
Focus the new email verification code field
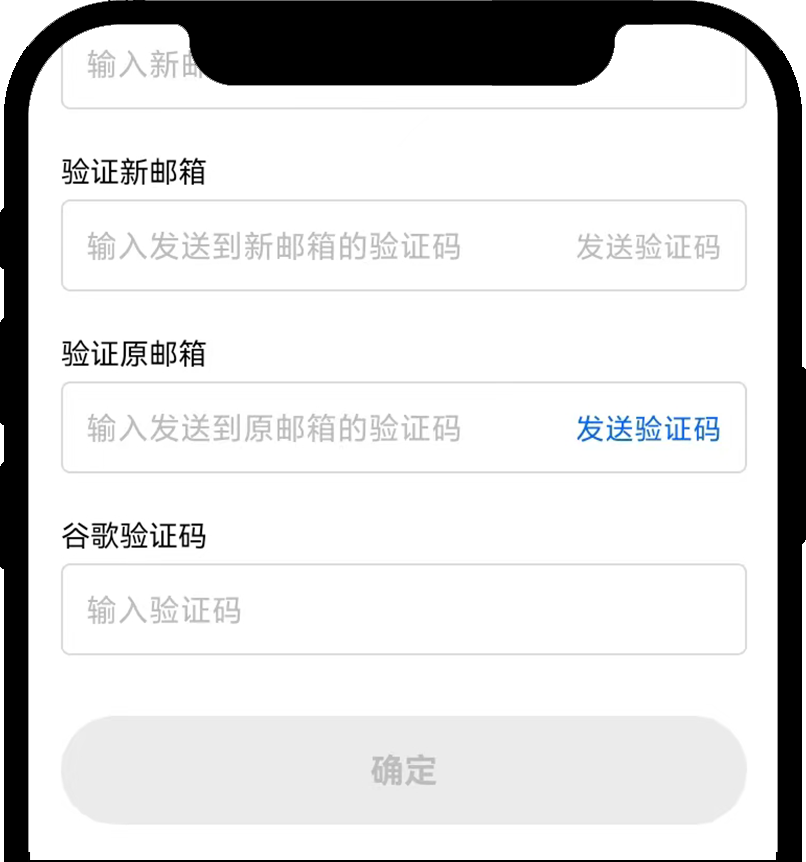[x=300, y=246]
